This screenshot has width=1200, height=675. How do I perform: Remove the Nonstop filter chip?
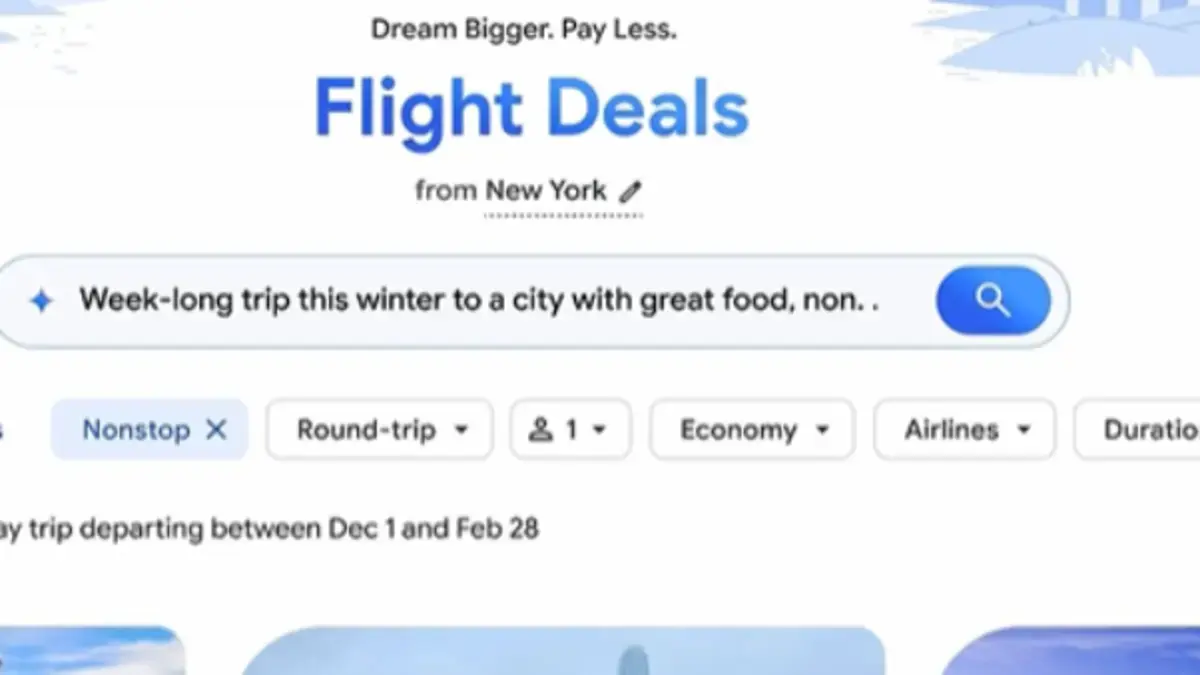coord(216,430)
